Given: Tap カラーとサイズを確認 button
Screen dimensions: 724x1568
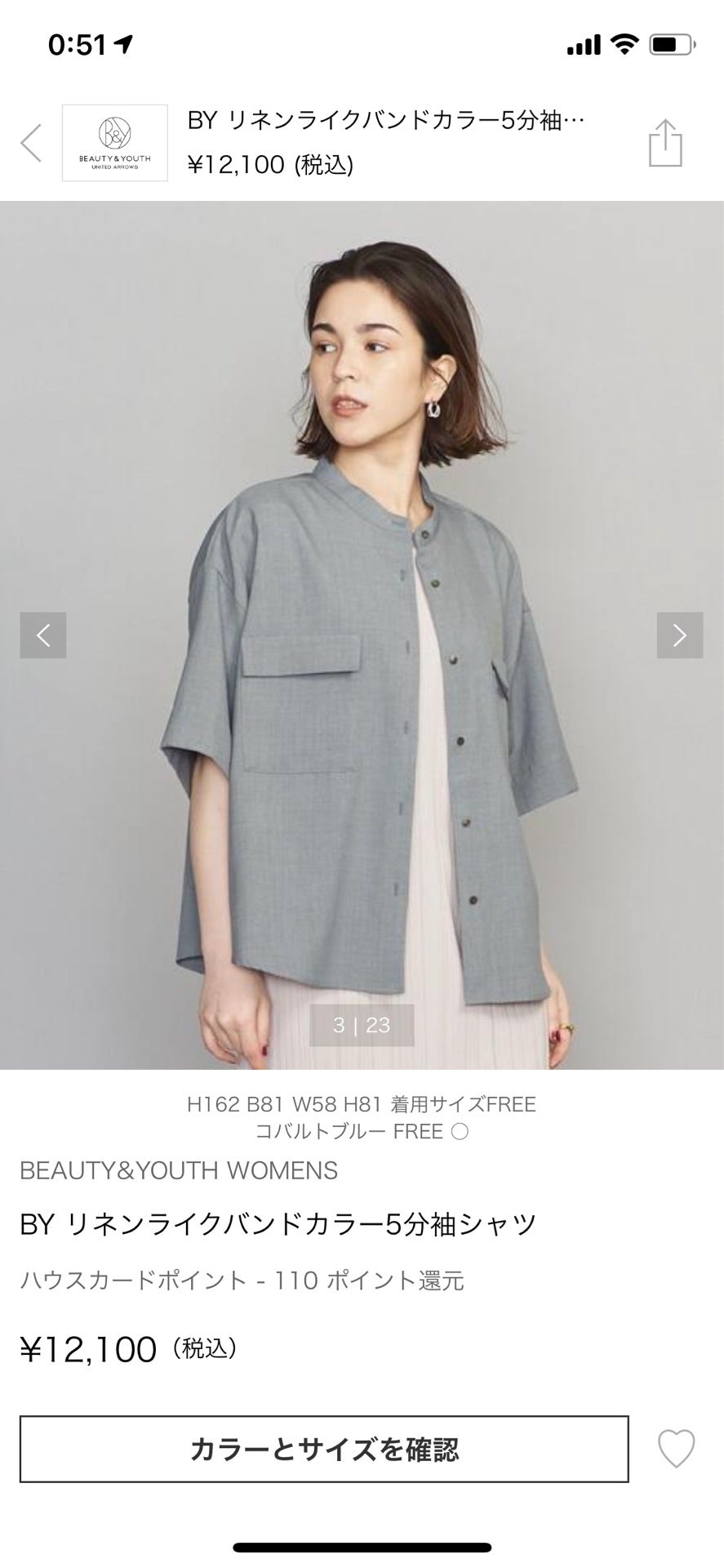Looking at the screenshot, I should click(324, 1449).
